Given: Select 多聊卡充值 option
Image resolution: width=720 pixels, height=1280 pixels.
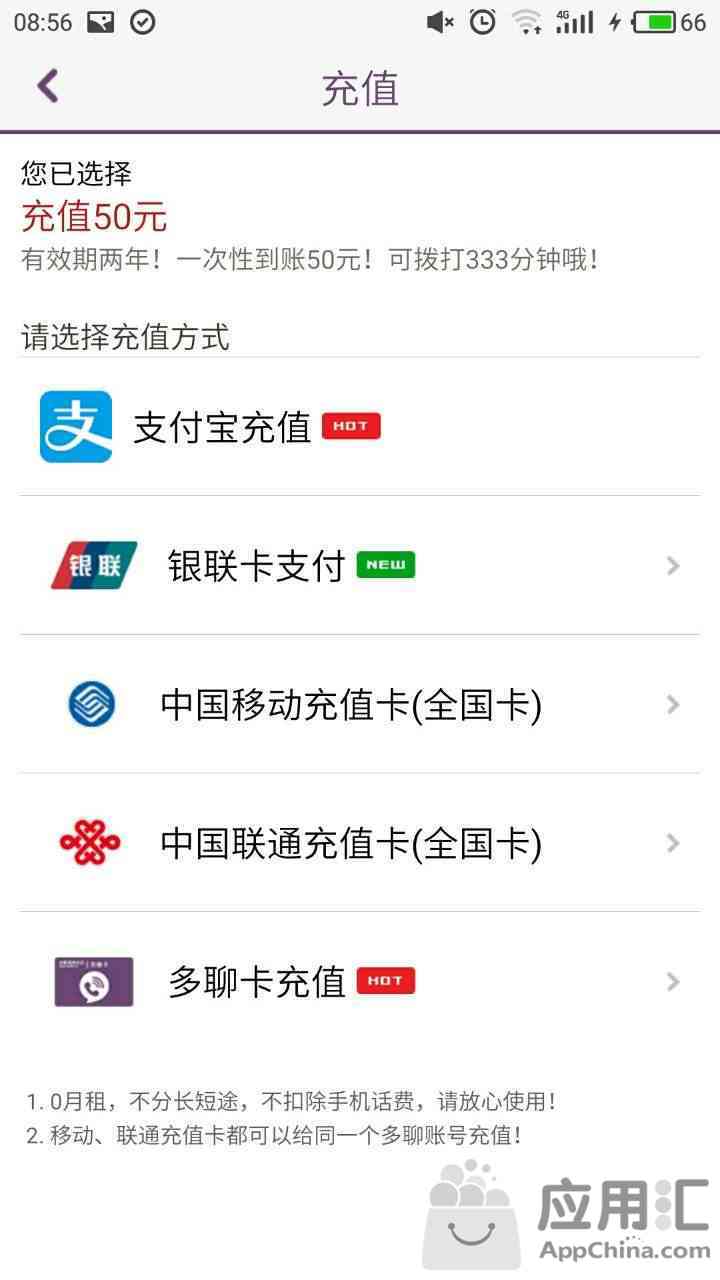Looking at the screenshot, I should [x=360, y=981].
